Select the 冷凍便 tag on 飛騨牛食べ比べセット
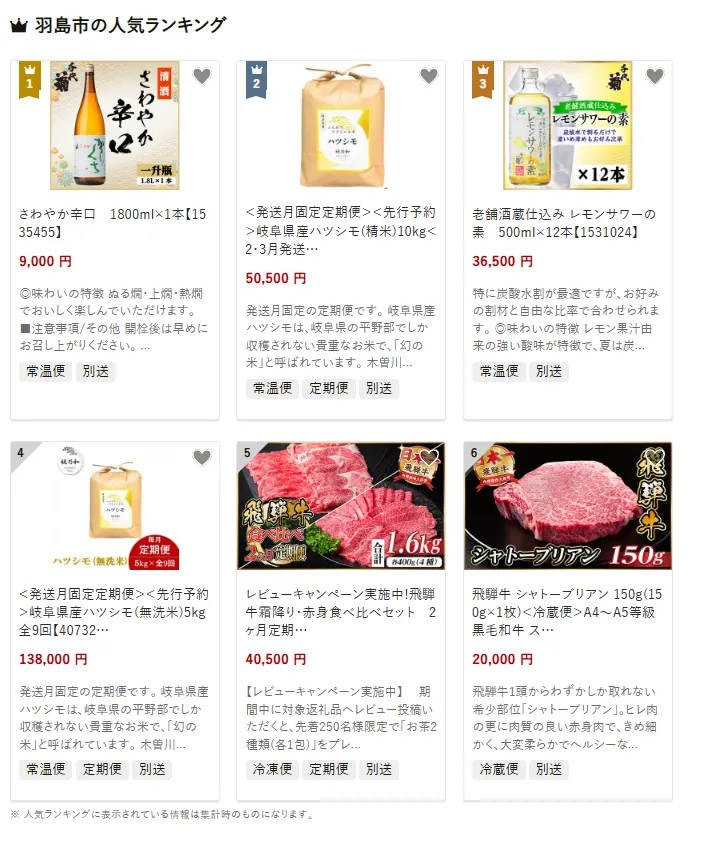 point(271,770)
